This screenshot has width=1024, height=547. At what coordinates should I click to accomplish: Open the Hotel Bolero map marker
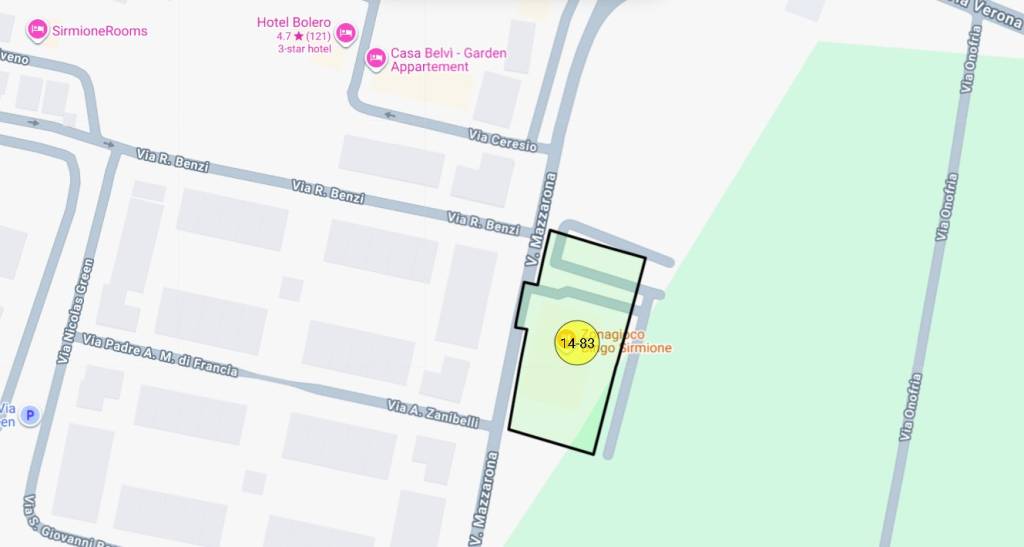(x=346, y=33)
